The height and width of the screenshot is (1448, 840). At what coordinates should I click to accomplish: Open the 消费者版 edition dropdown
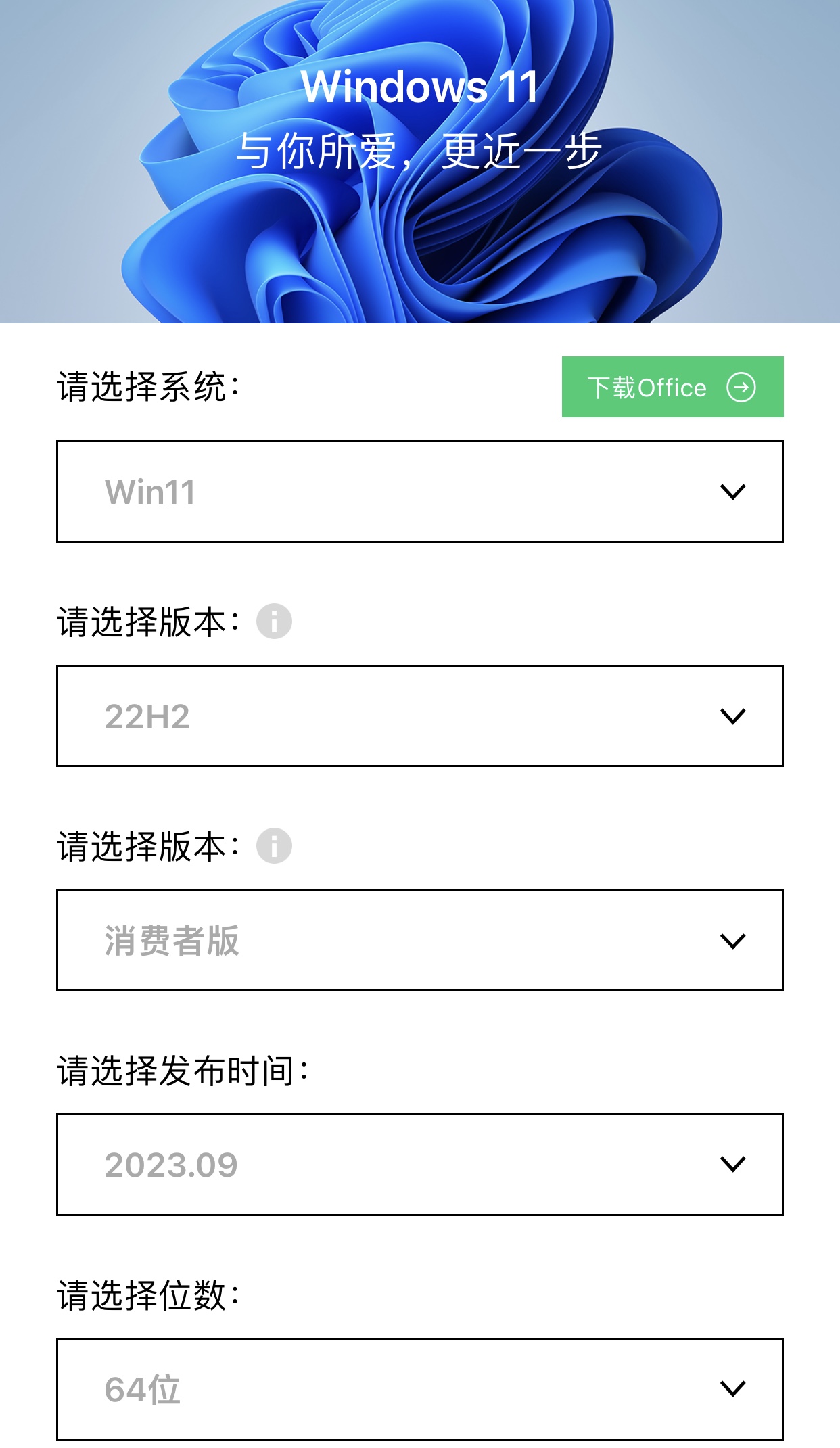(419, 941)
